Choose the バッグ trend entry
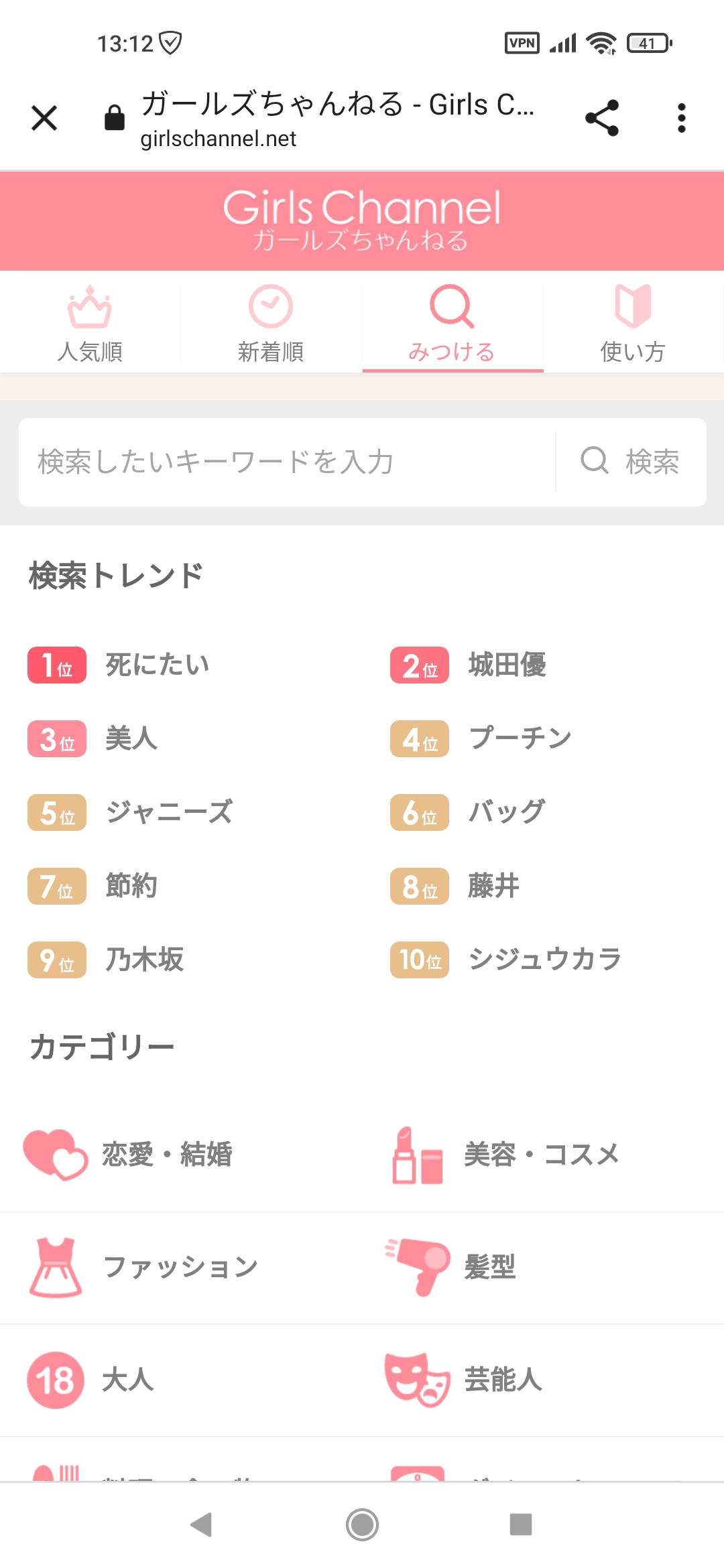This screenshot has height=1568, width=724. (507, 813)
